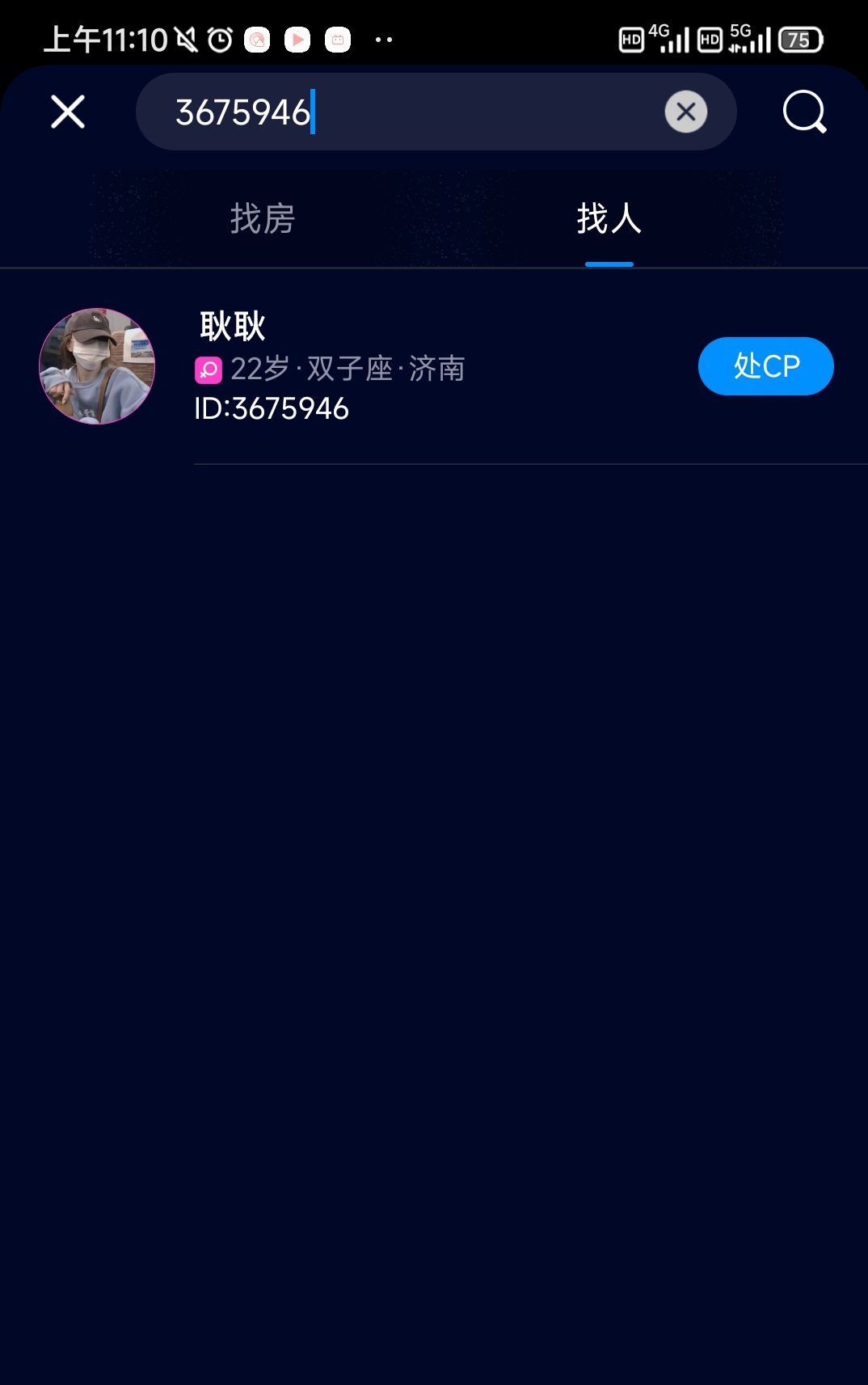This screenshot has height=1385, width=868.
Task: Tap the 处CP button for 耿耿
Action: [x=765, y=365]
